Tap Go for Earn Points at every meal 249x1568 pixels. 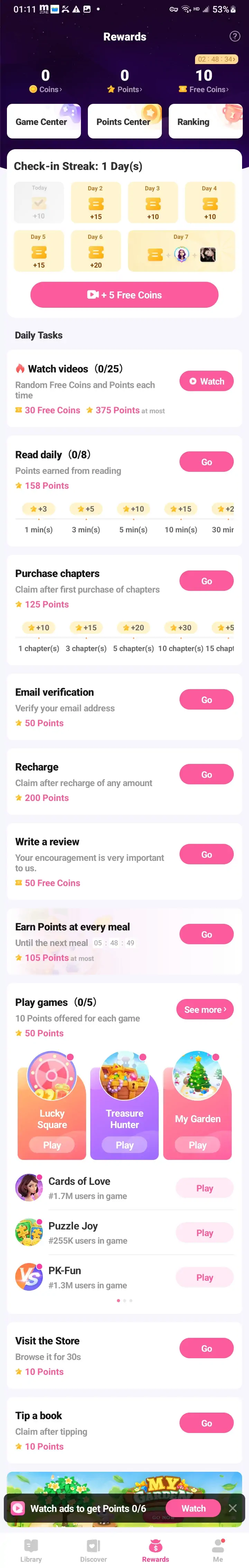pos(206,934)
